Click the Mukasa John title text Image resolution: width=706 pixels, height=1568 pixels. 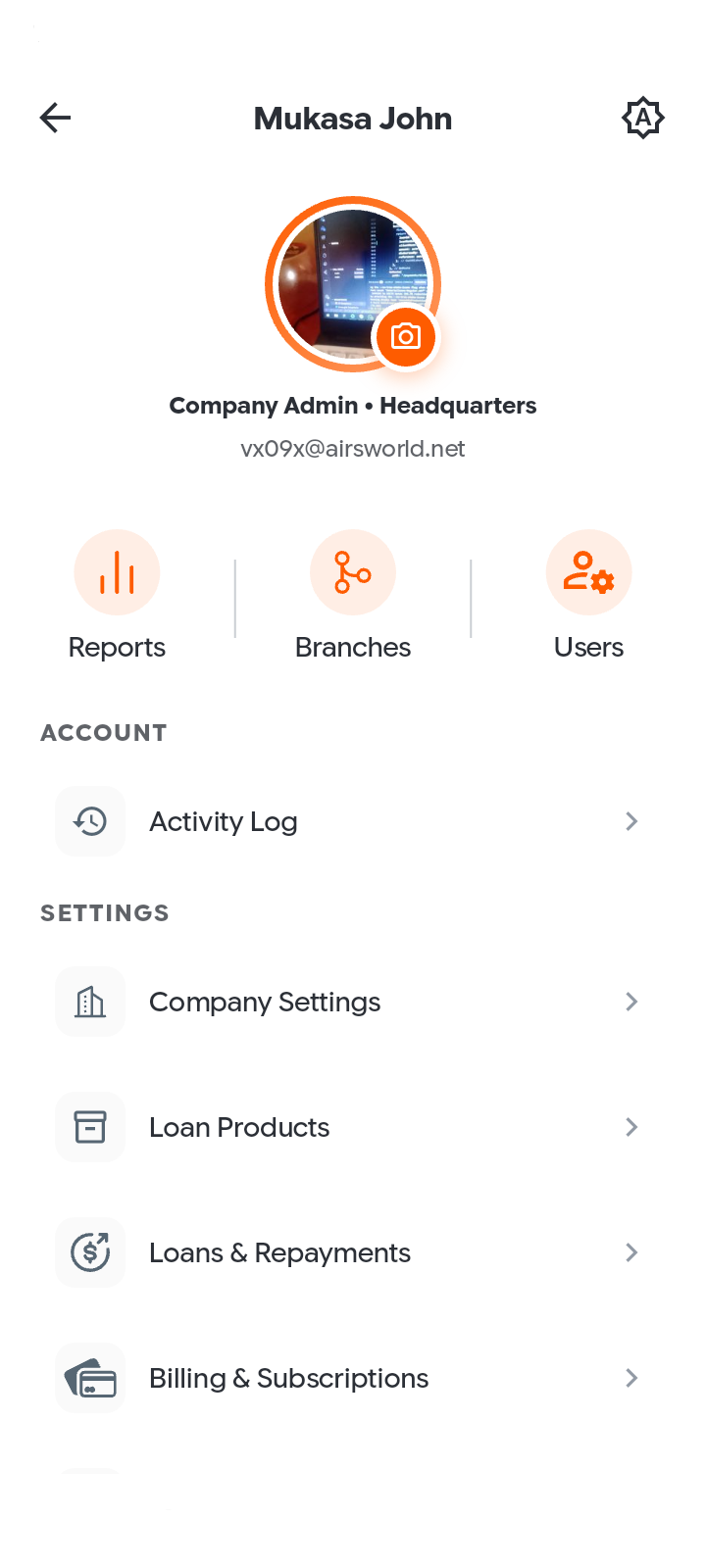coord(353,118)
